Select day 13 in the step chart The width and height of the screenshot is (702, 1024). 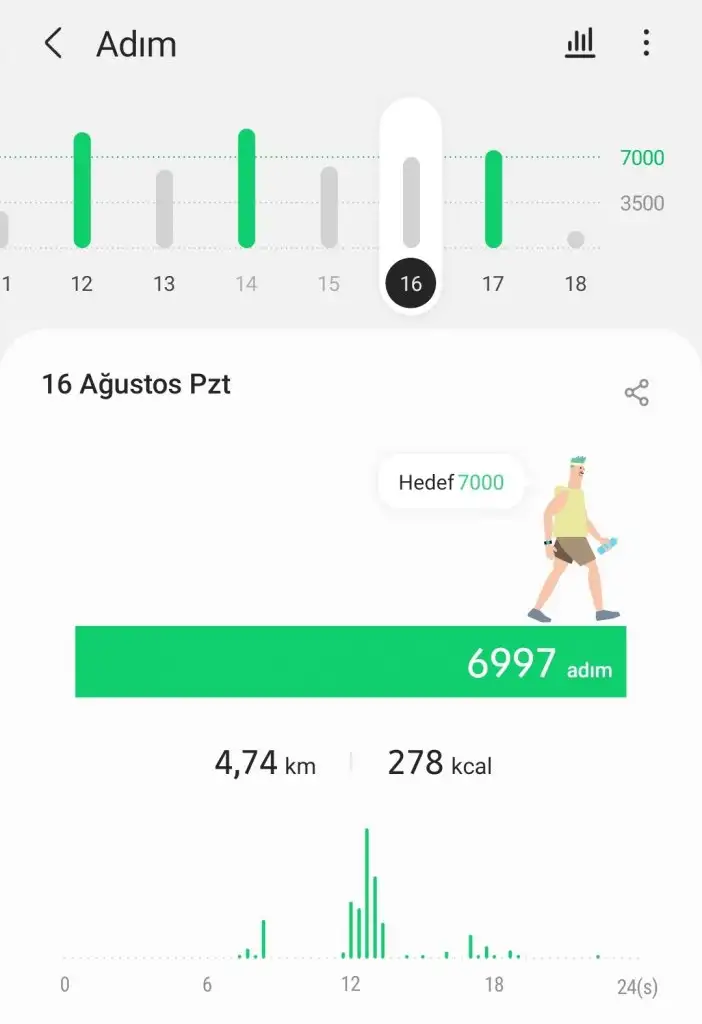point(164,208)
